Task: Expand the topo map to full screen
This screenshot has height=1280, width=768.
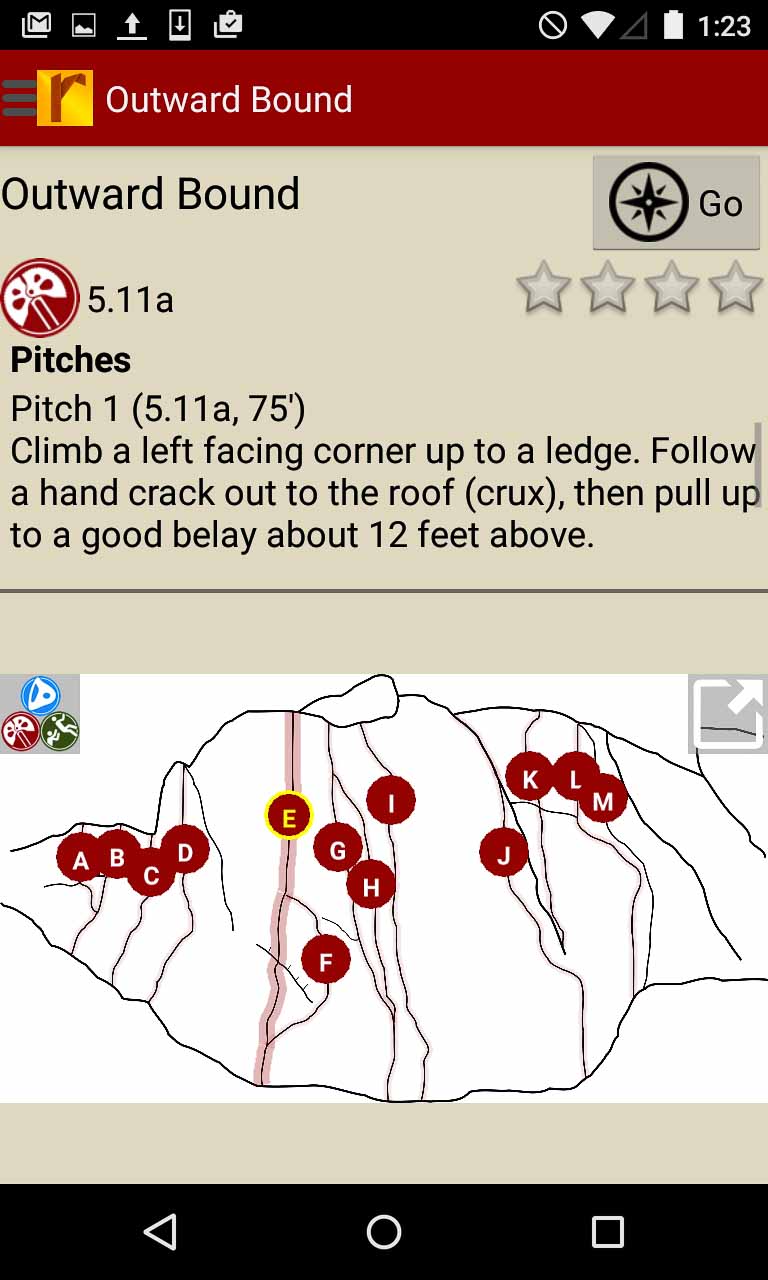Action: 727,713
